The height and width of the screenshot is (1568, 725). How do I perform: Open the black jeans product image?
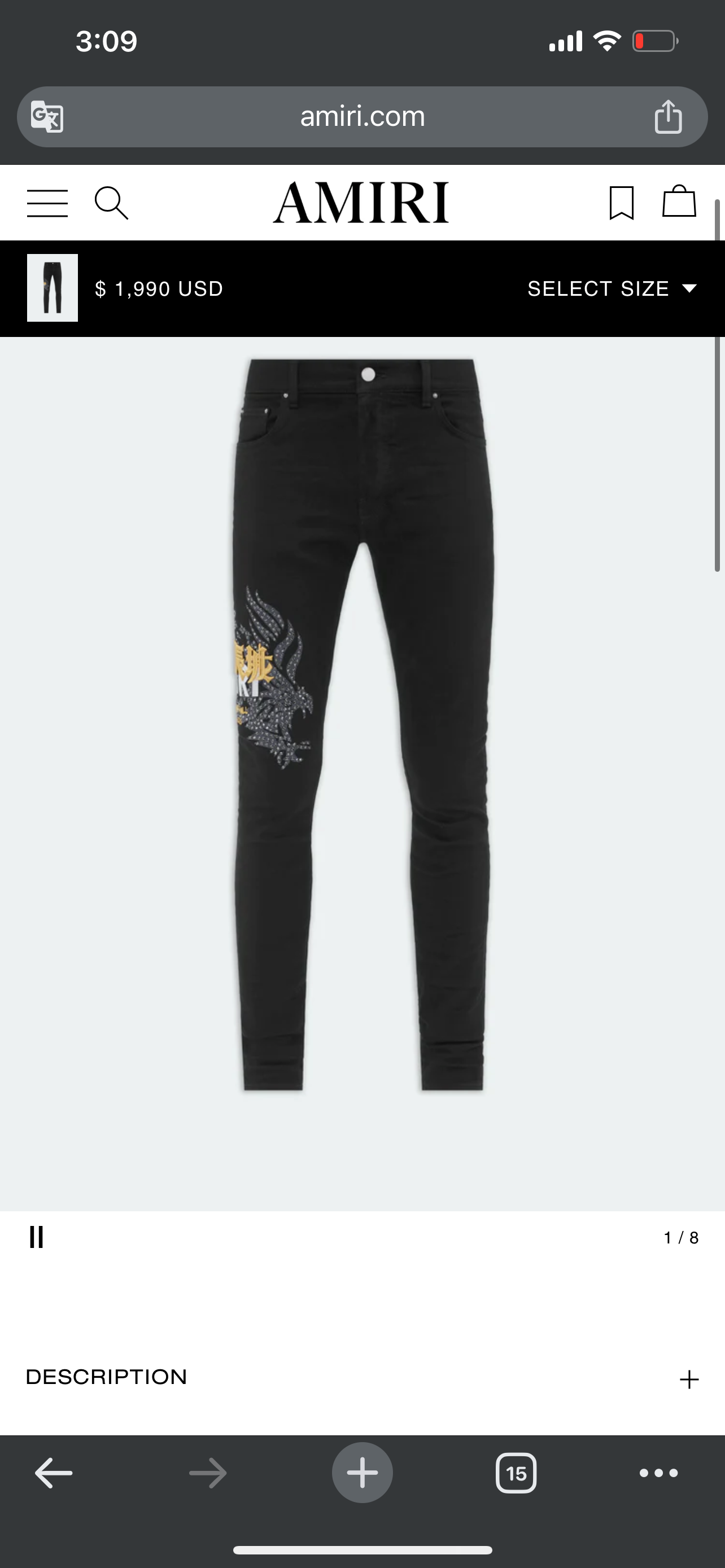click(x=364, y=724)
